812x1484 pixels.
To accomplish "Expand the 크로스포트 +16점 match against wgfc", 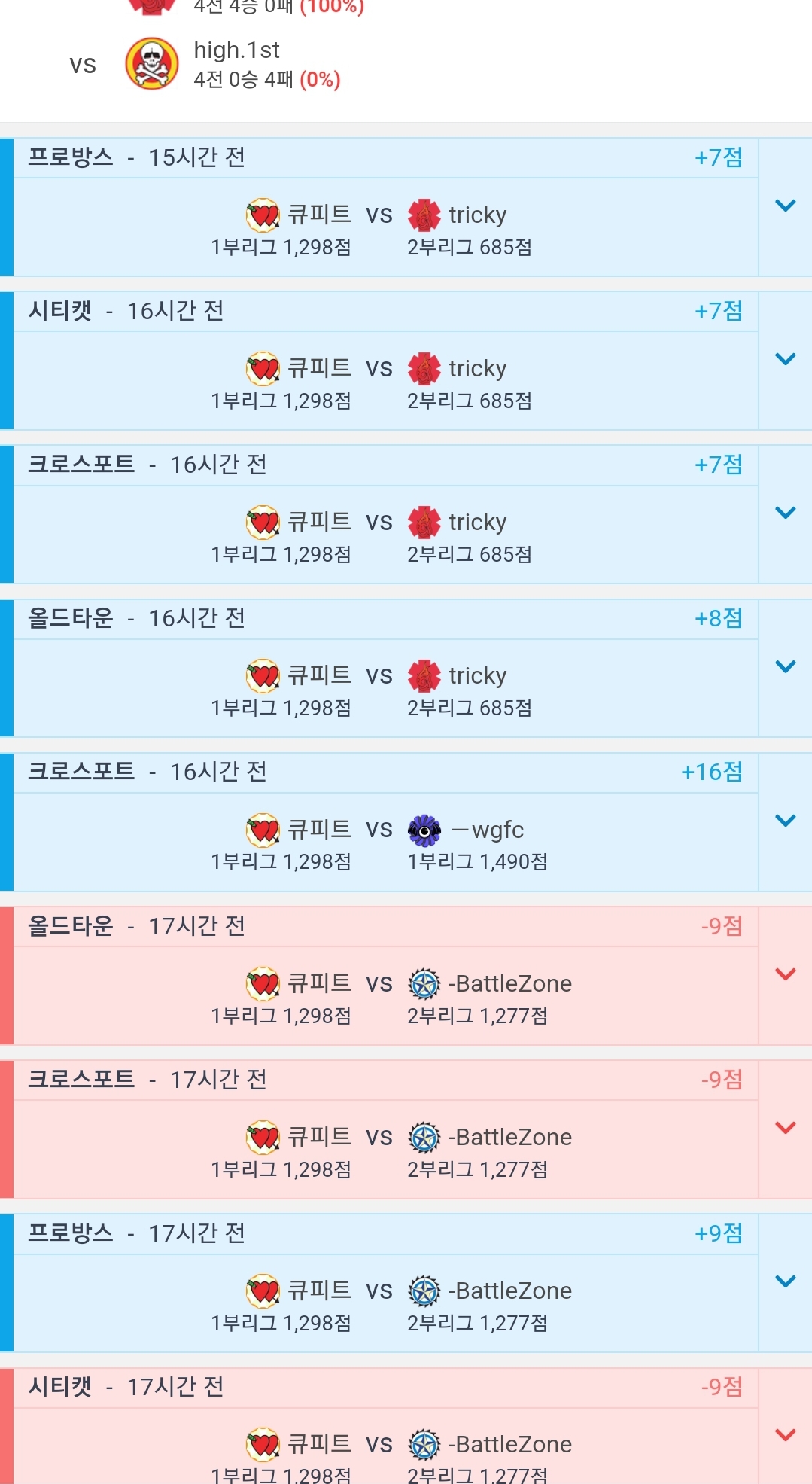I will point(785,821).
